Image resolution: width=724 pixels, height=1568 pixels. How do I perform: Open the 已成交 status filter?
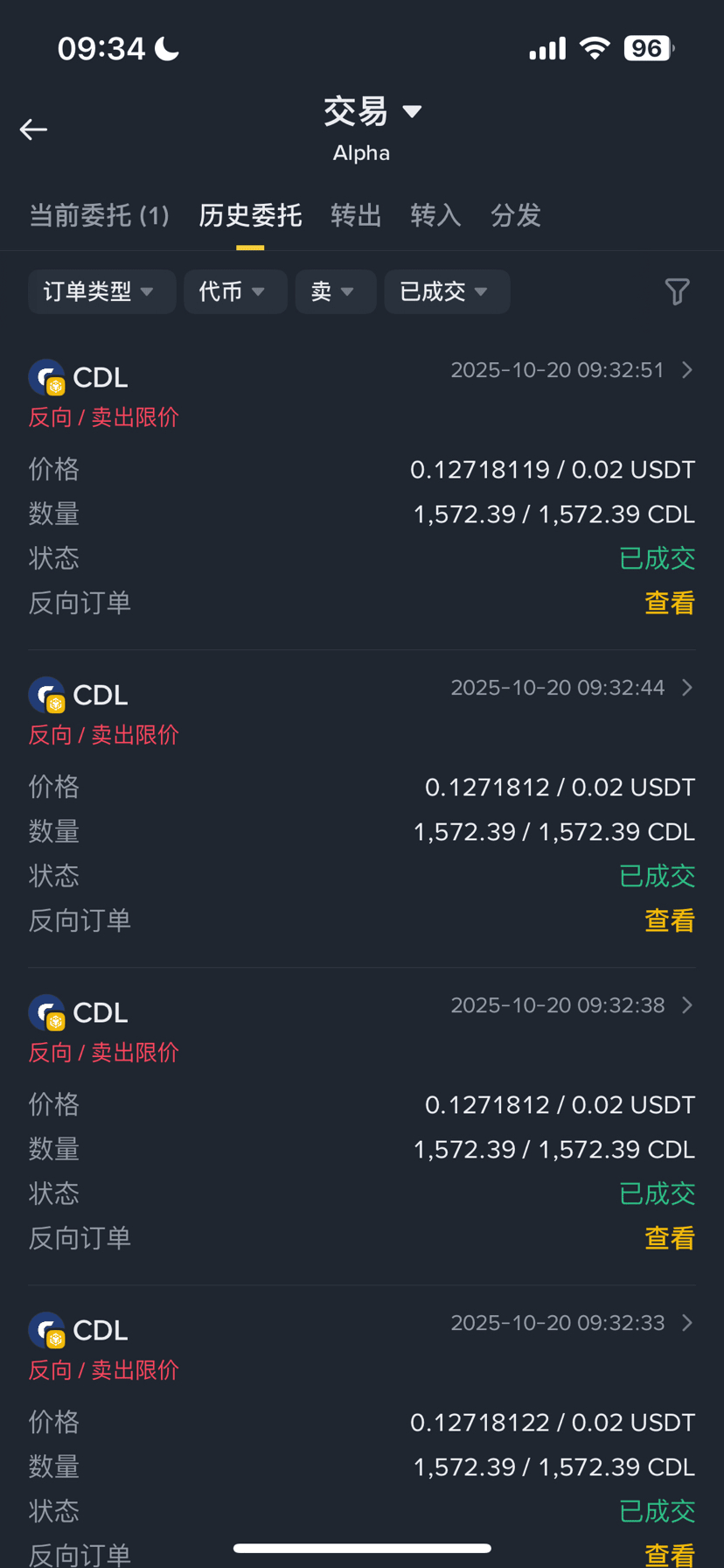pyautogui.click(x=446, y=291)
